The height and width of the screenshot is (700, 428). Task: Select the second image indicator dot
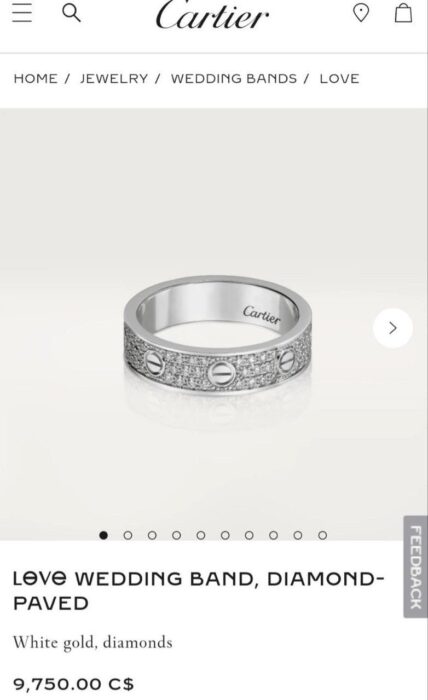coord(128,535)
